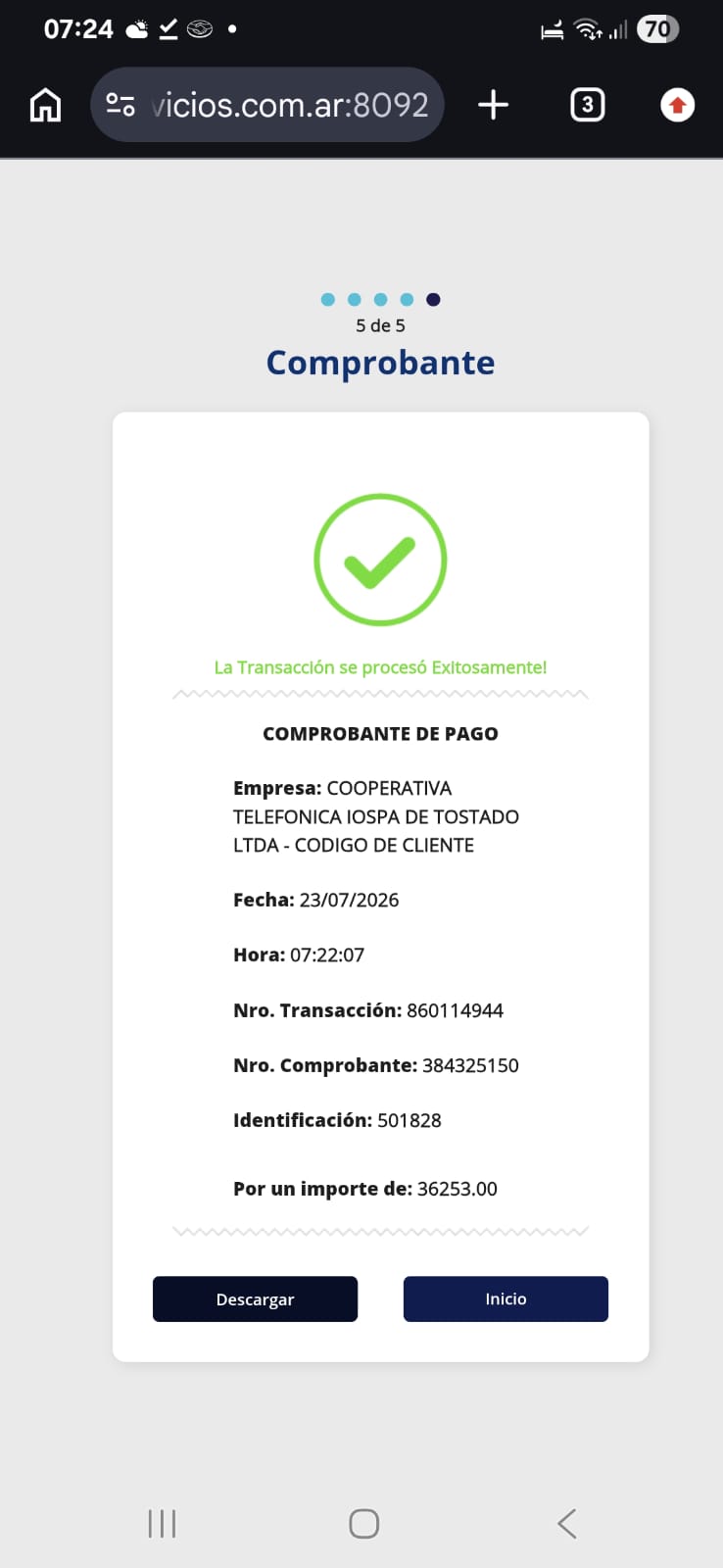The width and height of the screenshot is (723, 1568).
Task: Open the tab switcher showing 3 tabs
Action: coord(587,105)
